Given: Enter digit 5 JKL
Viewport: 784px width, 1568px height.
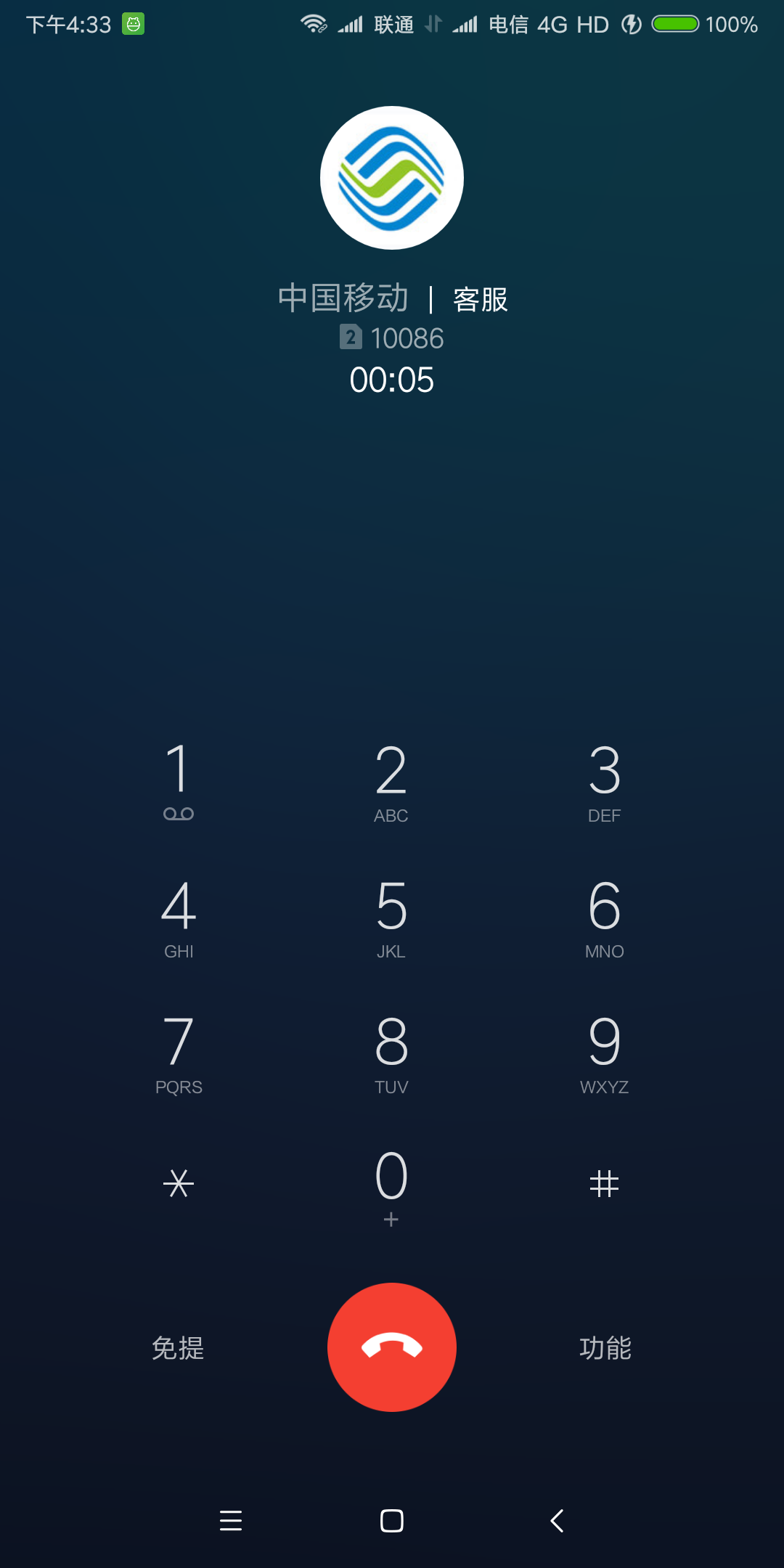Looking at the screenshot, I should click(391, 916).
